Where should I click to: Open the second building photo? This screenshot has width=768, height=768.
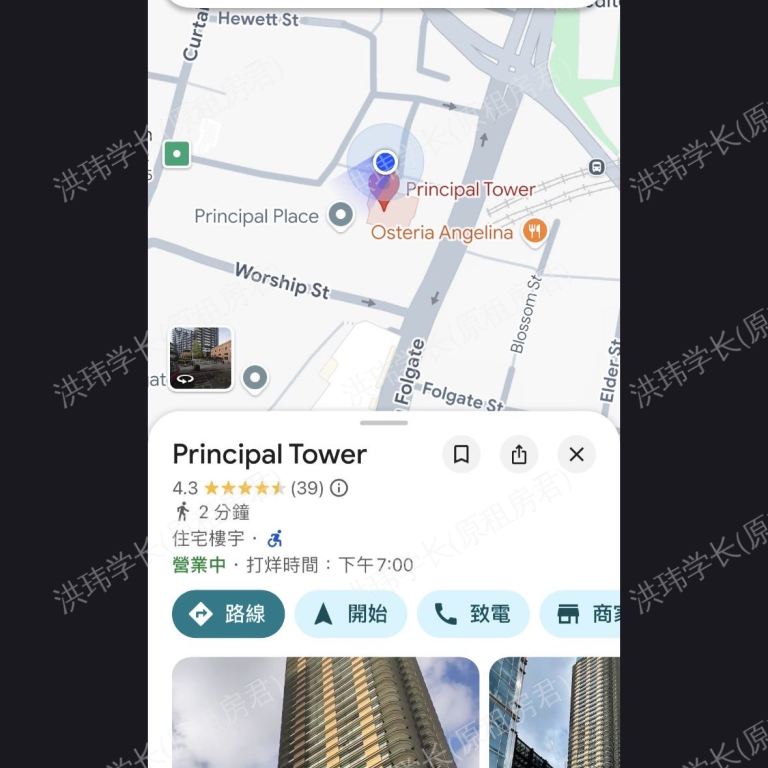[555, 712]
